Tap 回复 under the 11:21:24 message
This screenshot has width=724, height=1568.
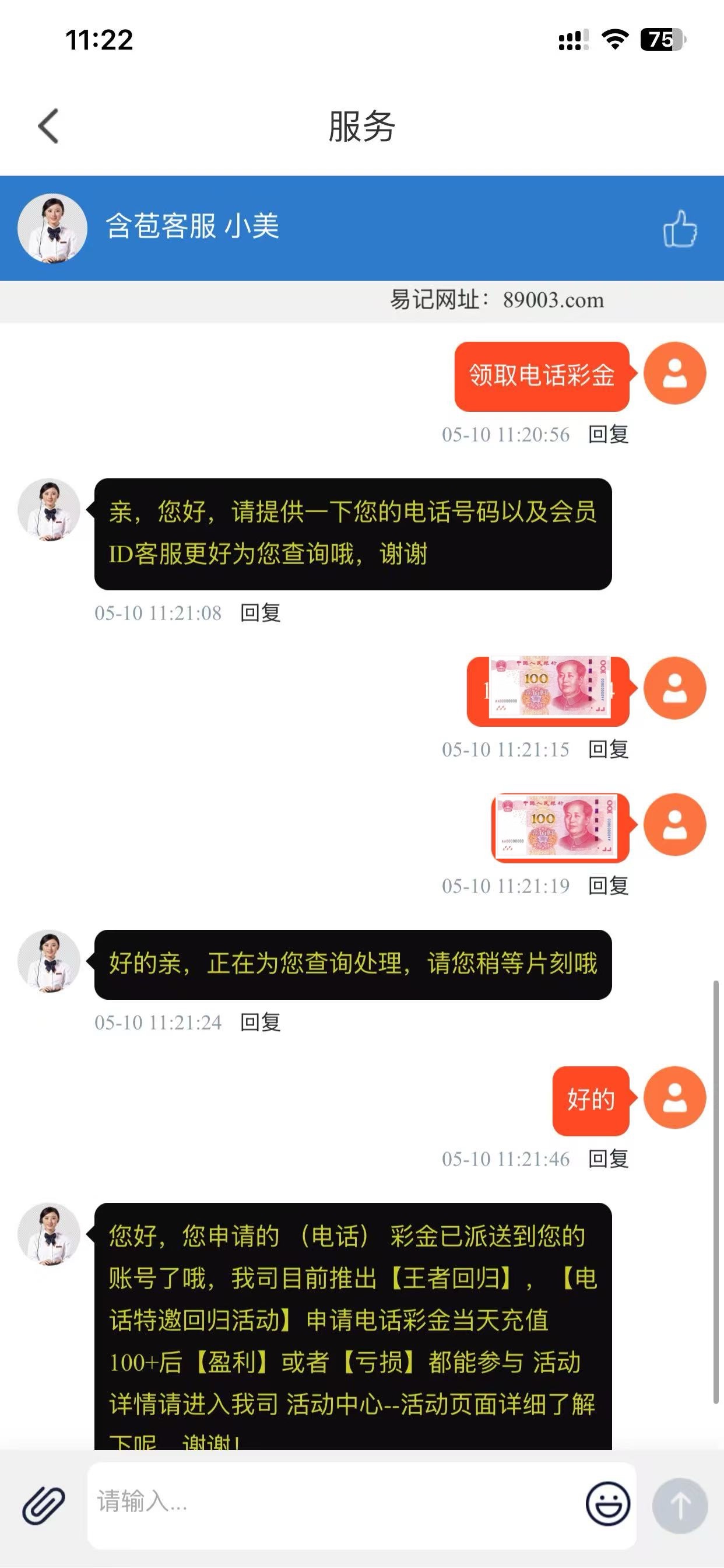pos(261,1022)
